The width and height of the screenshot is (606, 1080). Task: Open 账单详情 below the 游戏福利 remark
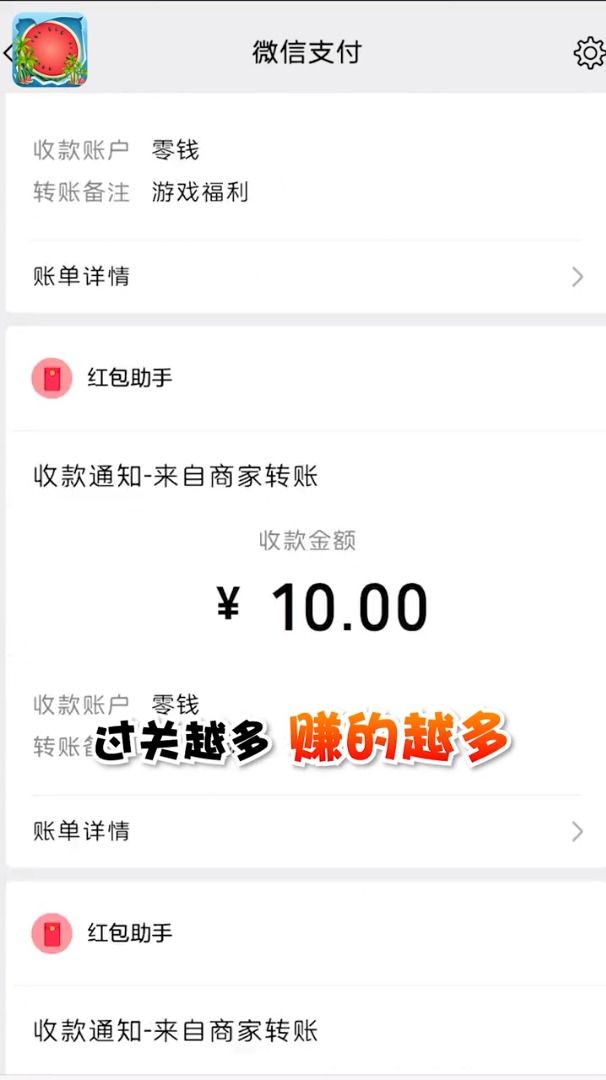pos(305,277)
